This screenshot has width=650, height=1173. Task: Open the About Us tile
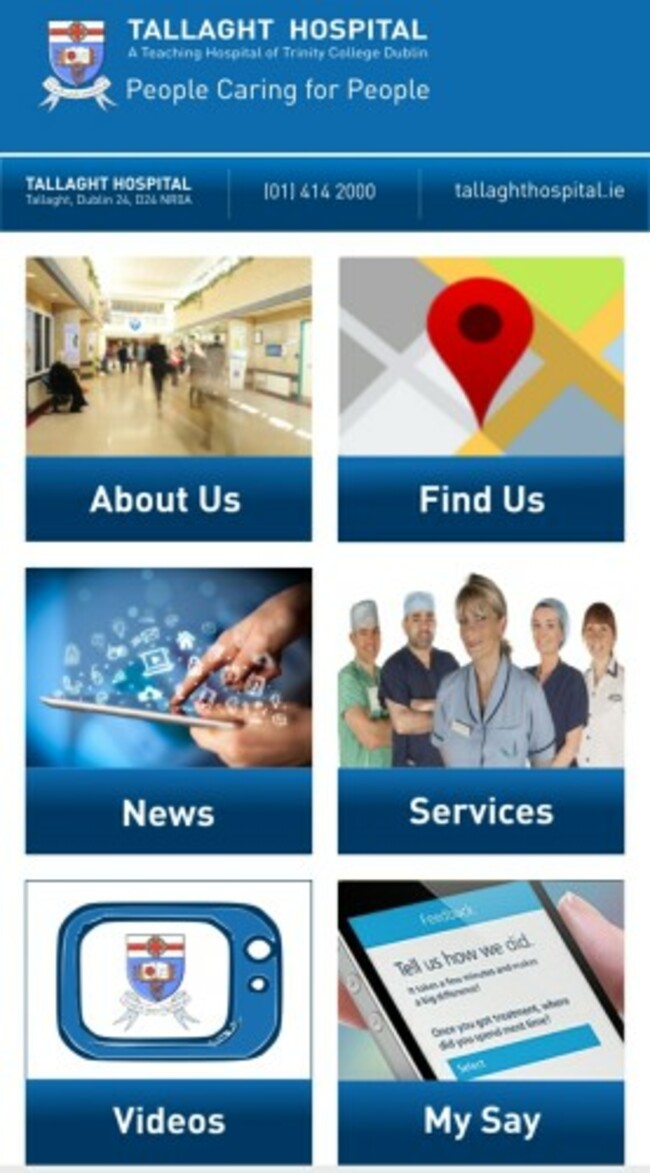[168, 399]
